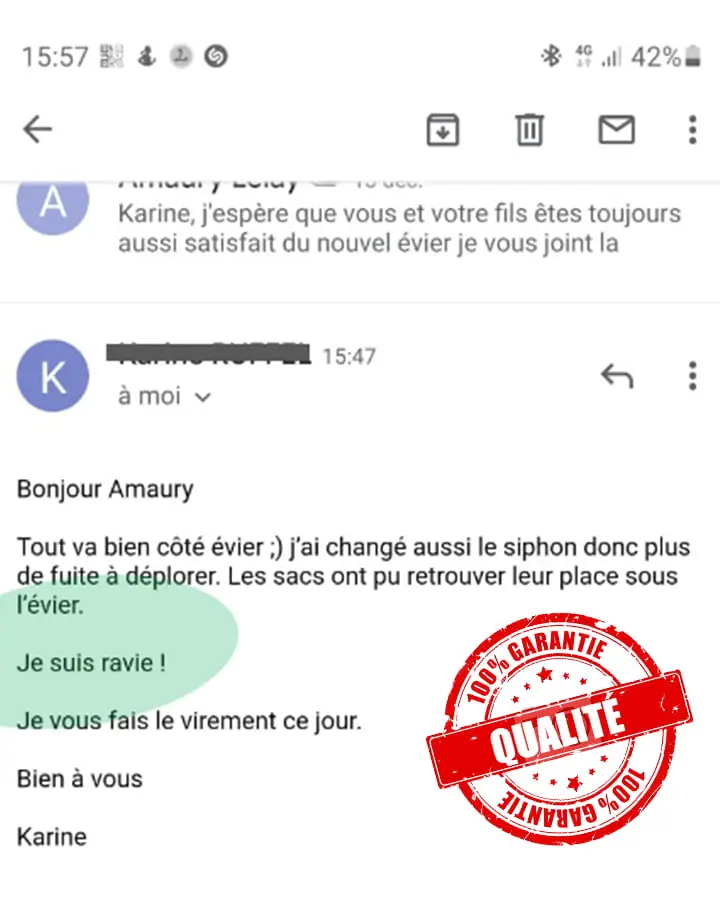
Task: Archive this email conversation
Action: [443, 129]
